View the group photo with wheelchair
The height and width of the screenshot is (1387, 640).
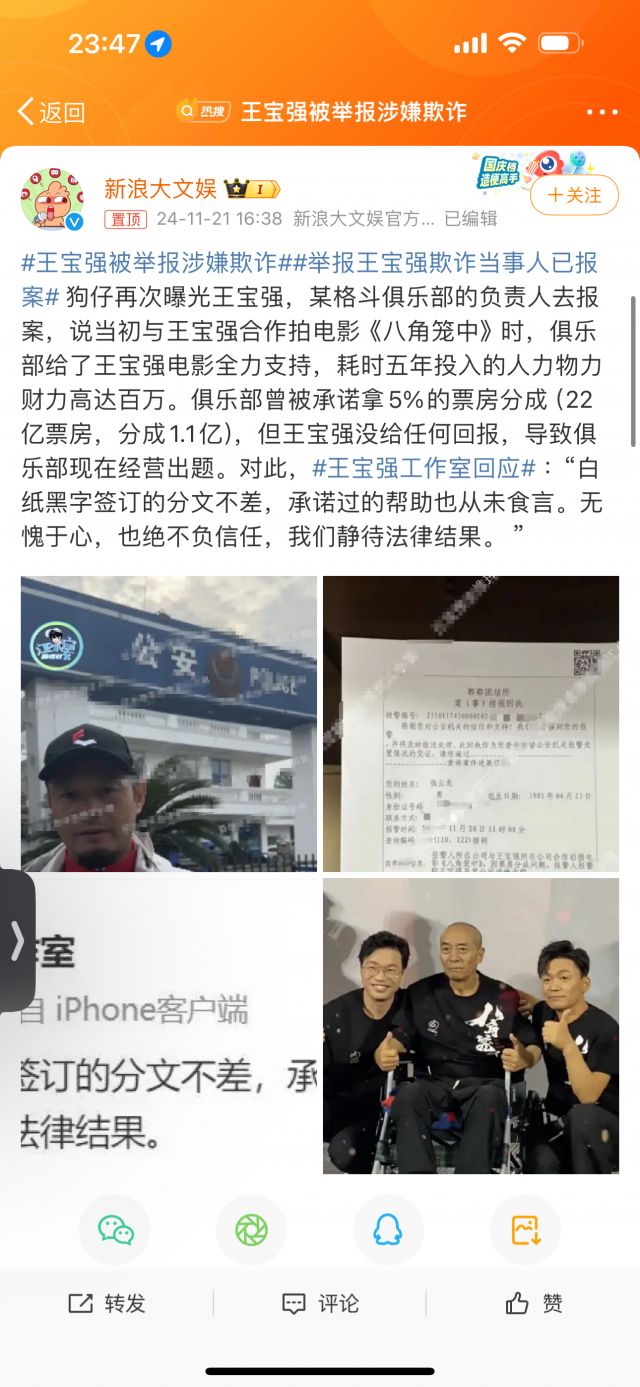[x=471, y=1025]
